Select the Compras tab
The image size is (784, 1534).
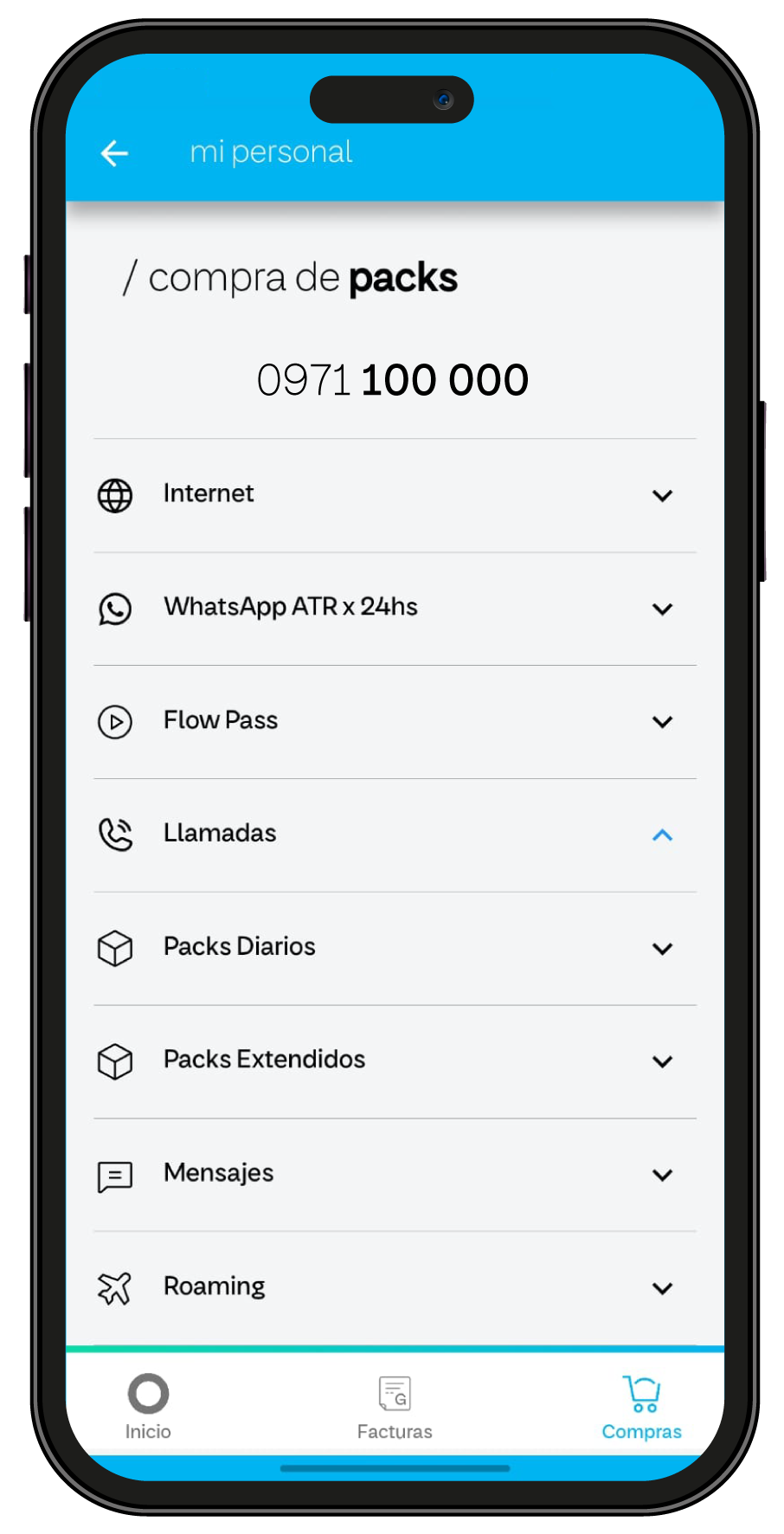point(641,1407)
